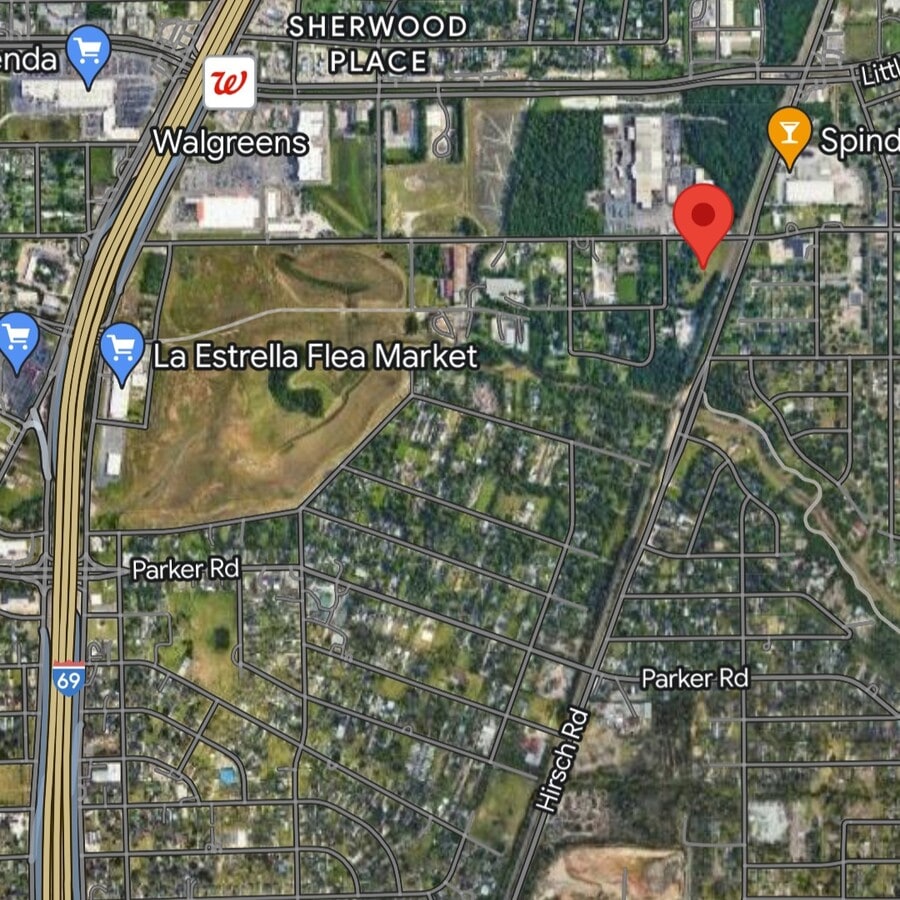This screenshot has height=900, width=900.
Task: Select the red dropped location pin
Action: [703, 219]
